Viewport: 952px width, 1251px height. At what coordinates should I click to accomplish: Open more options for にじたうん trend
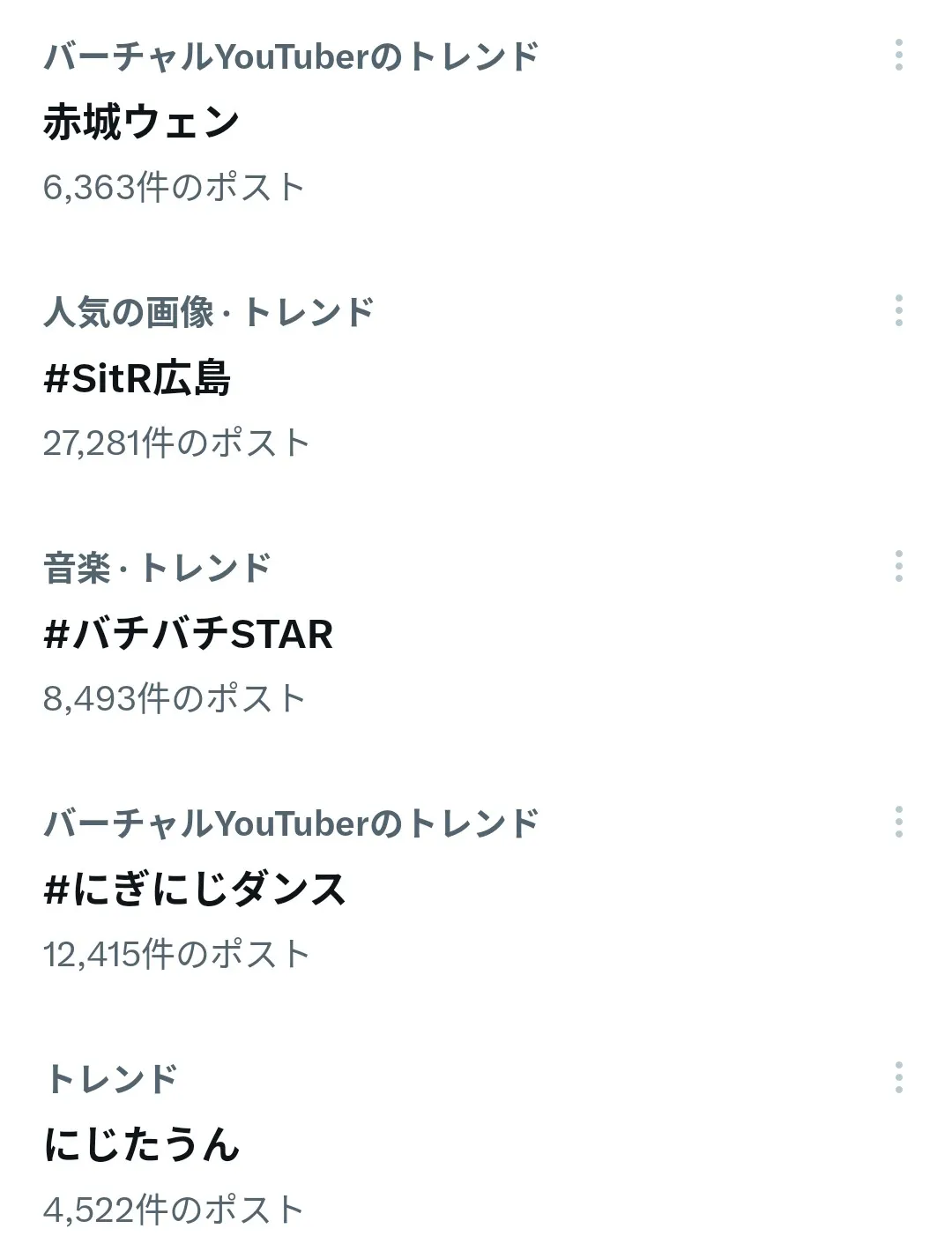point(898,1077)
